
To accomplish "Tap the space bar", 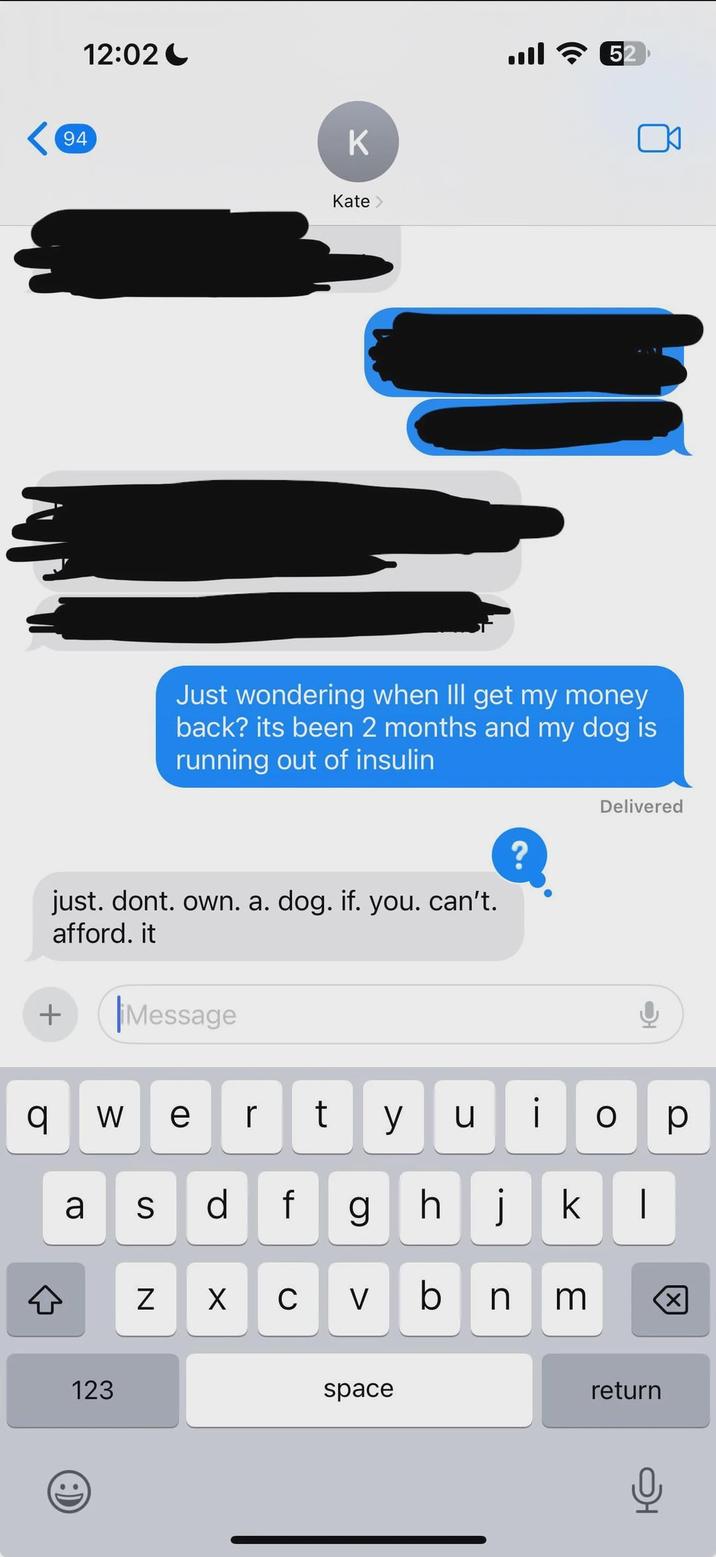I will coord(358,1389).
